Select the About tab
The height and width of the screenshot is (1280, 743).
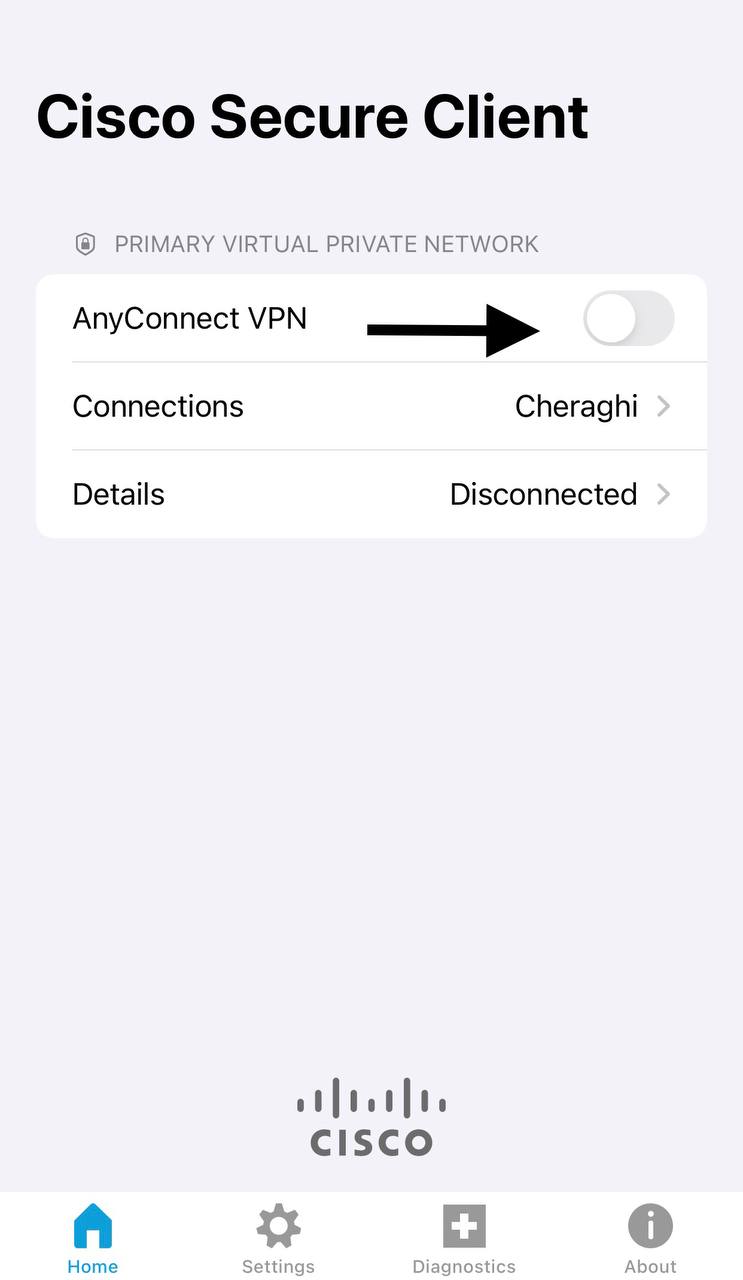[650, 1238]
